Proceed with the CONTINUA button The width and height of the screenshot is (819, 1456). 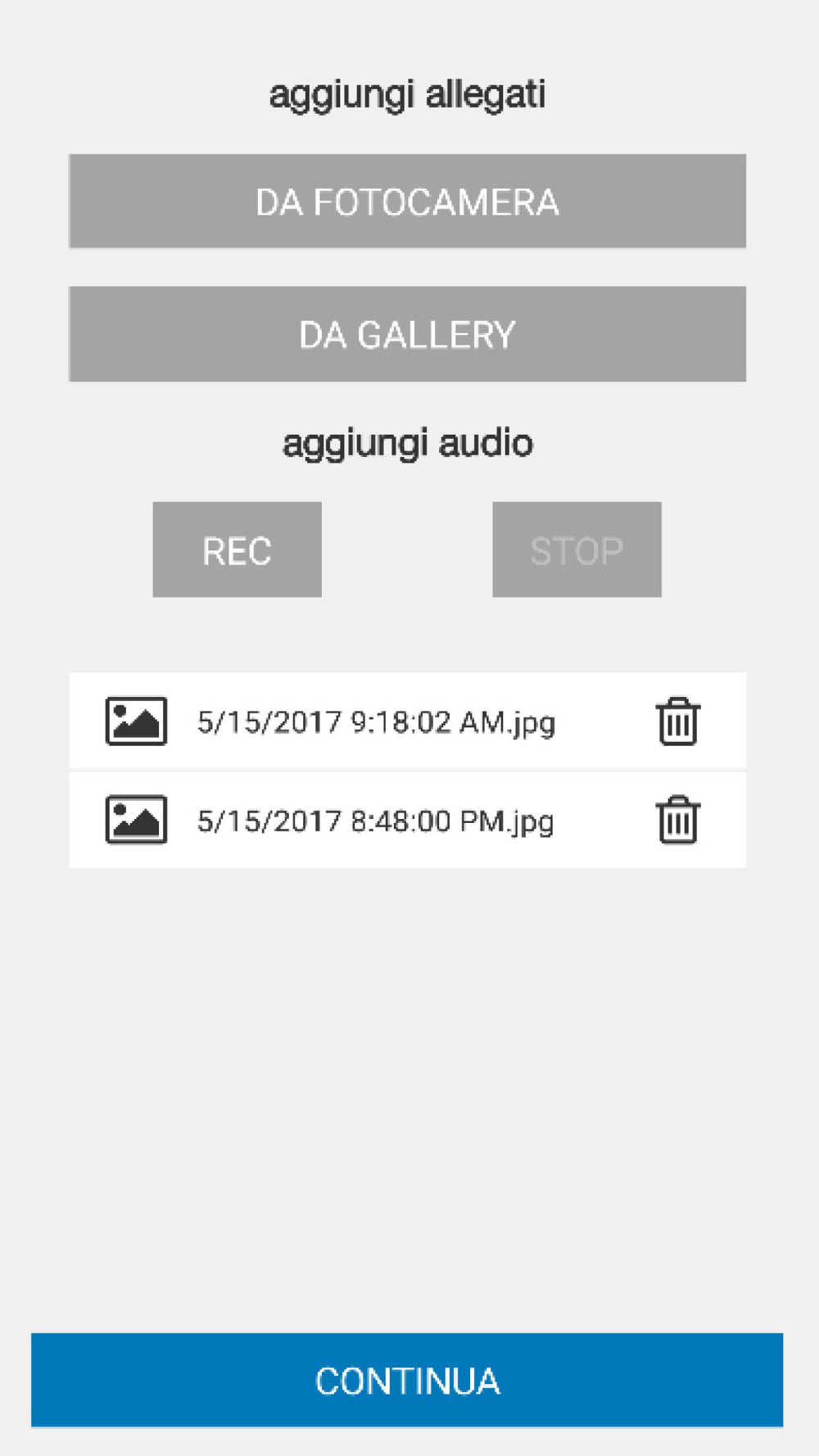[x=407, y=1380]
